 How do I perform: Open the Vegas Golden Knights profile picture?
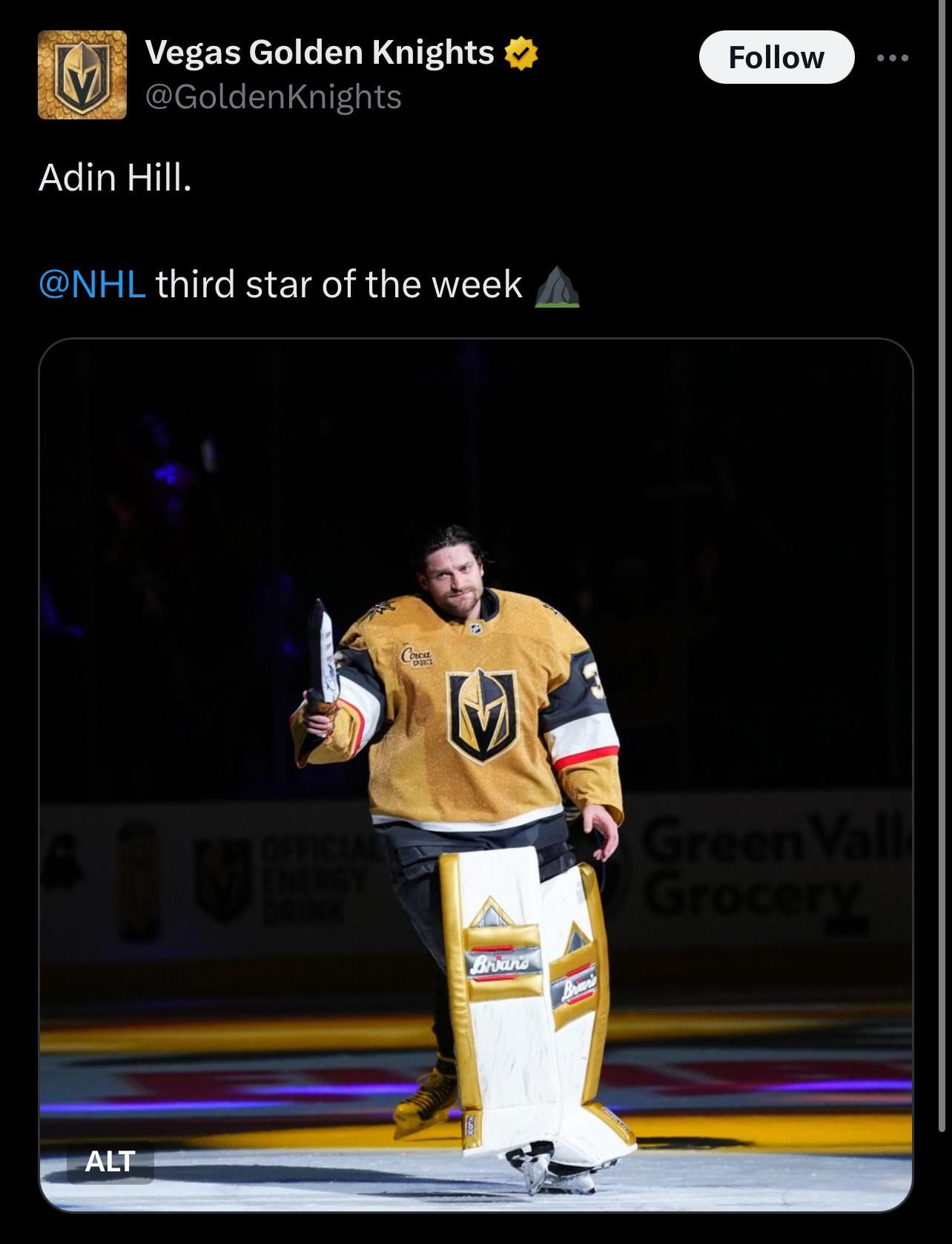pos(82,75)
